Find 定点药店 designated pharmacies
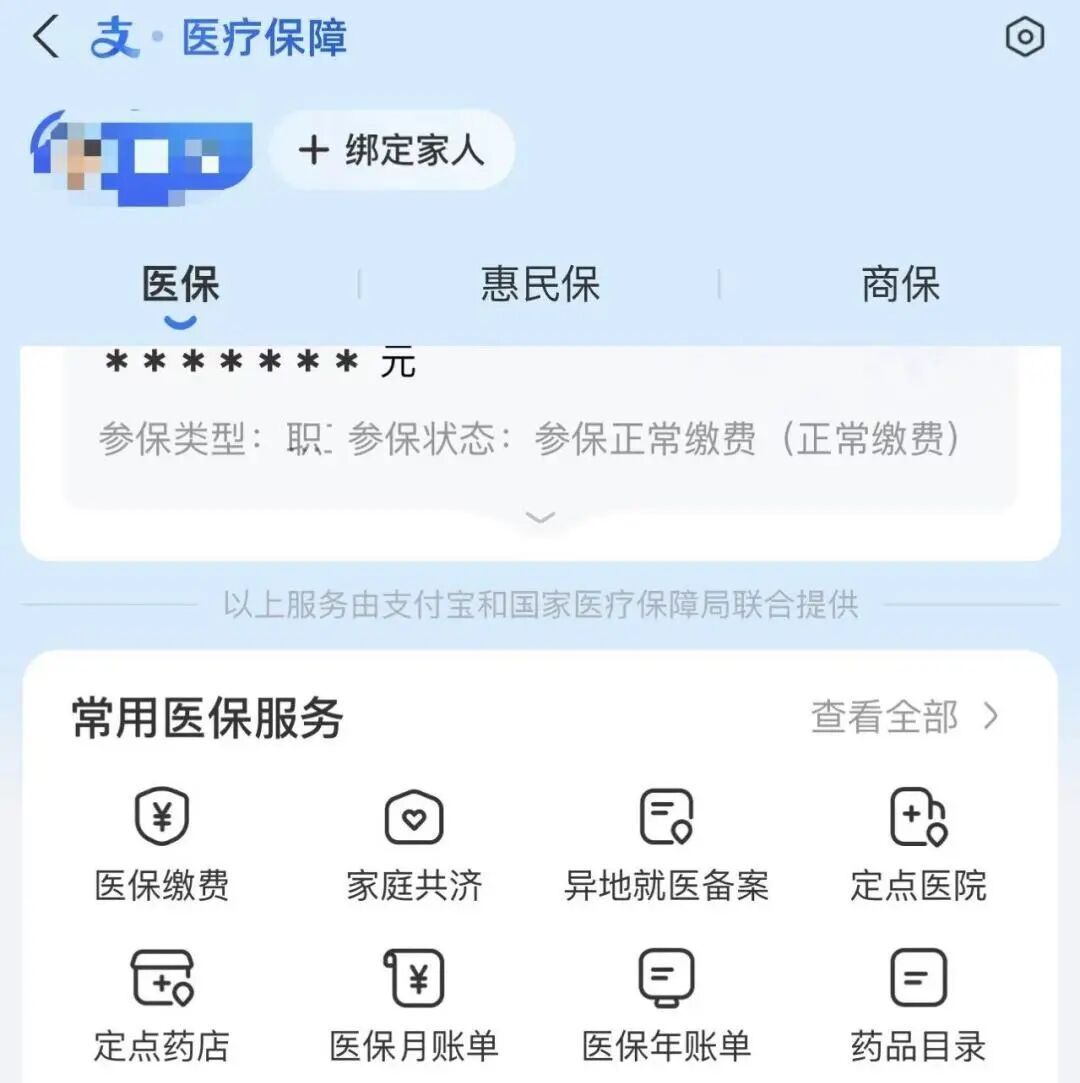The height and width of the screenshot is (1083, 1080). point(162,1006)
